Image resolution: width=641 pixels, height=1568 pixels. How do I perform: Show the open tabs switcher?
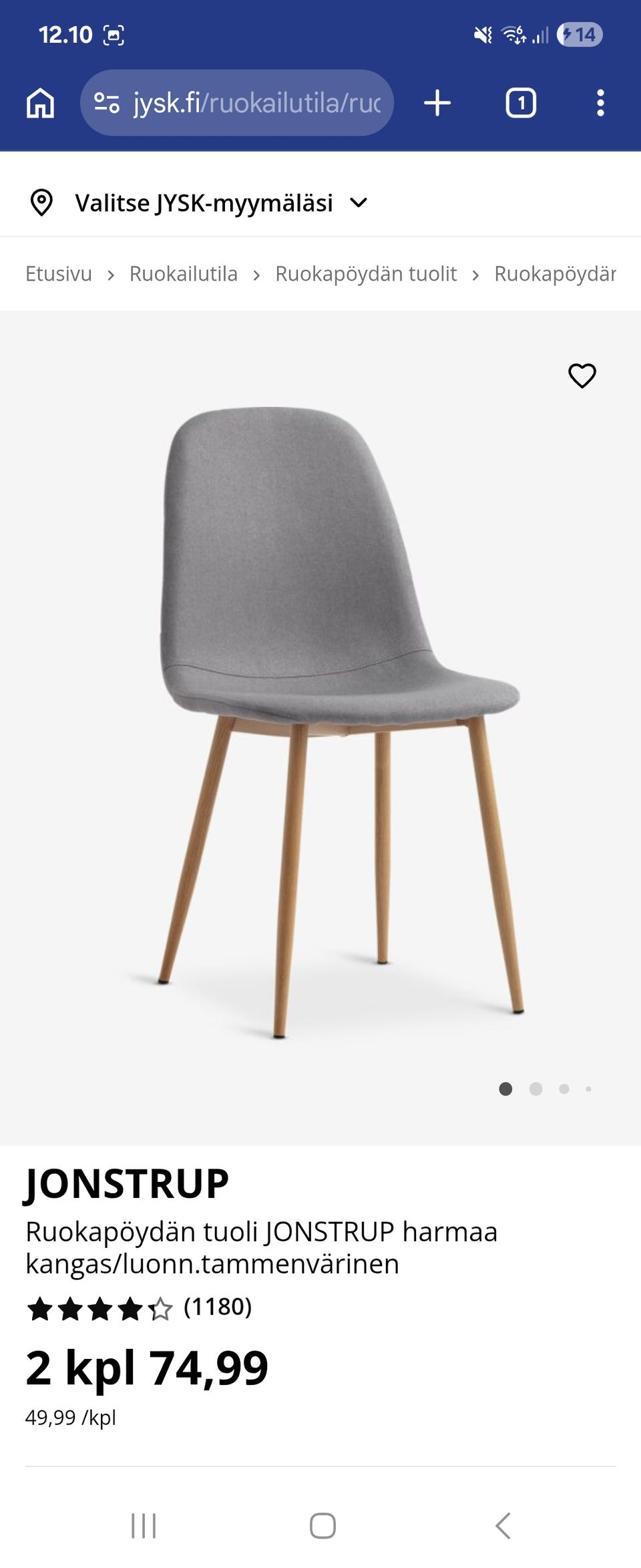pos(521,104)
